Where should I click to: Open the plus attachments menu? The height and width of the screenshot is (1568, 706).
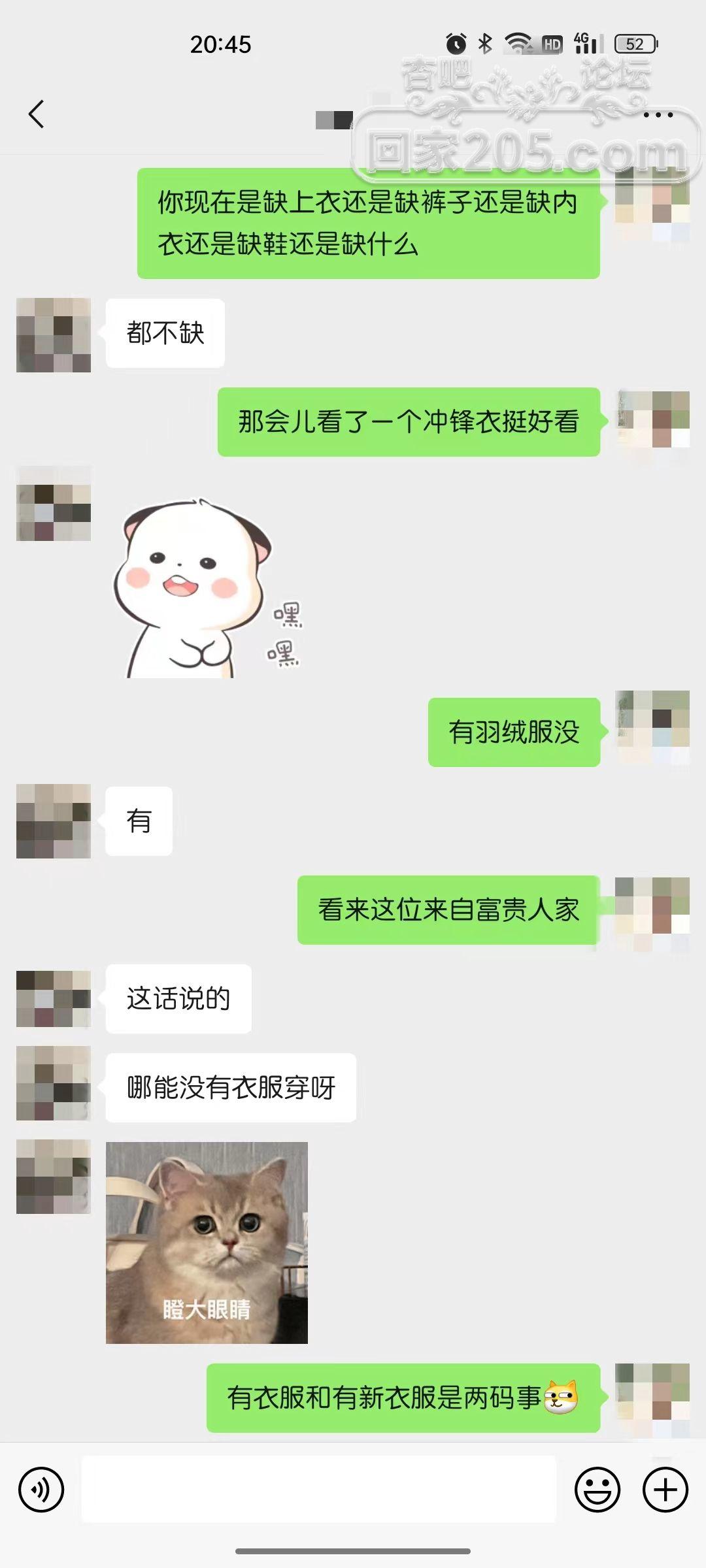tap(665, 1490)
